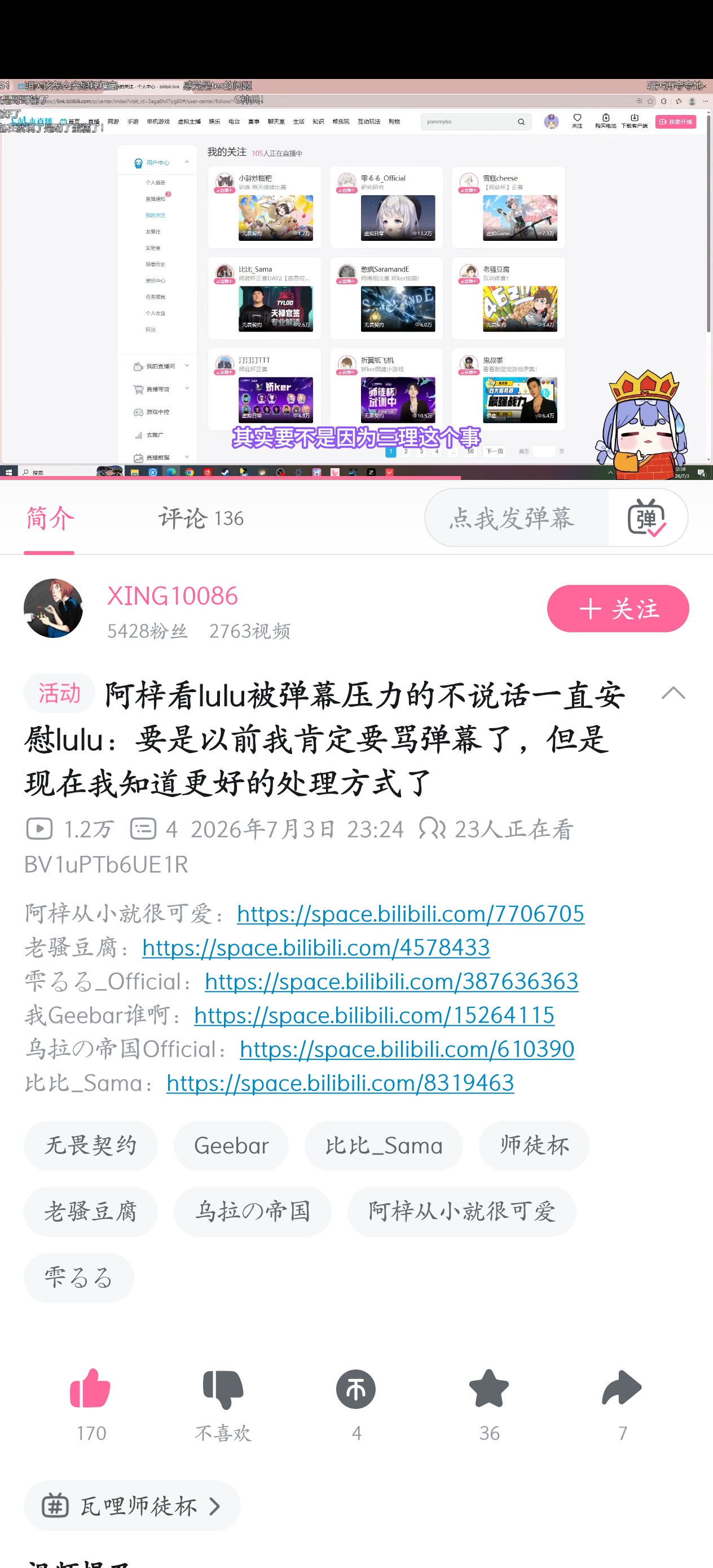Switch to the 评论 tab
713x1568 pixels.
[201, 518]
